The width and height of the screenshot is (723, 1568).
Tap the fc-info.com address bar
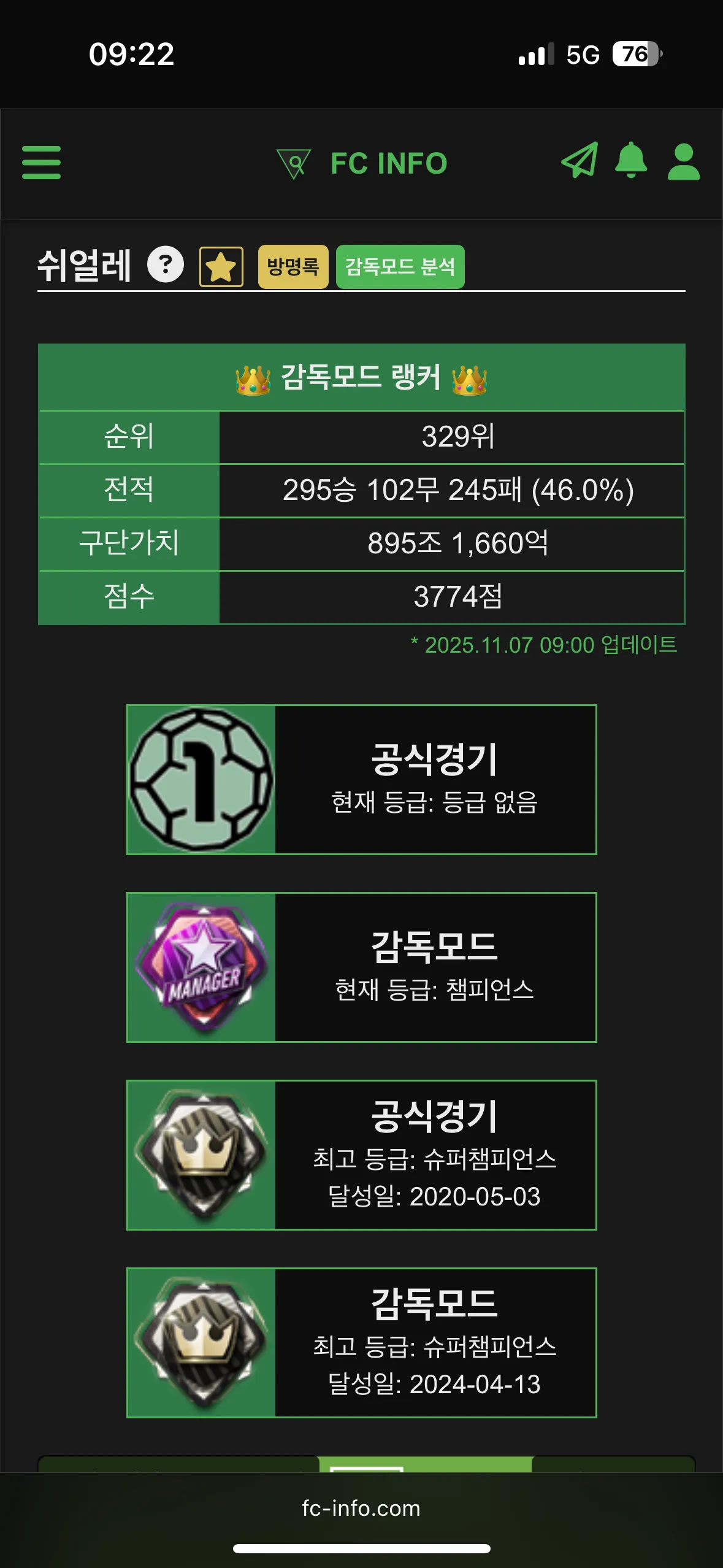(x=361, y=1508)
